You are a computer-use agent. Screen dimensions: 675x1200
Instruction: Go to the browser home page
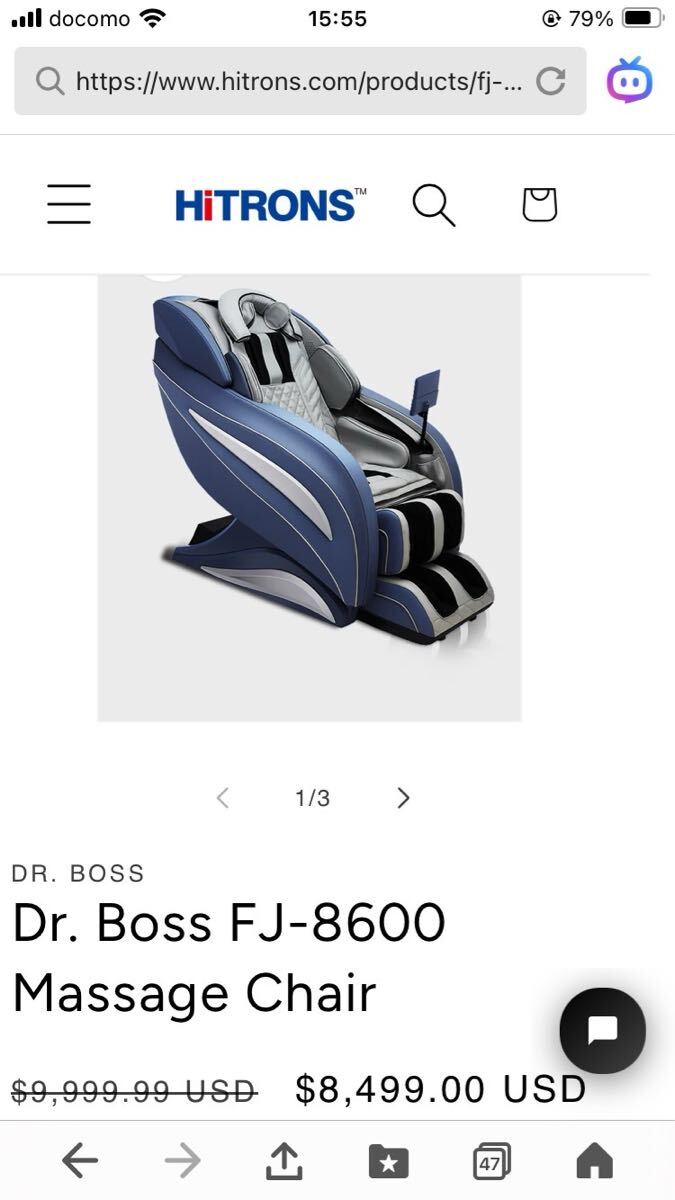point(594,1161)
